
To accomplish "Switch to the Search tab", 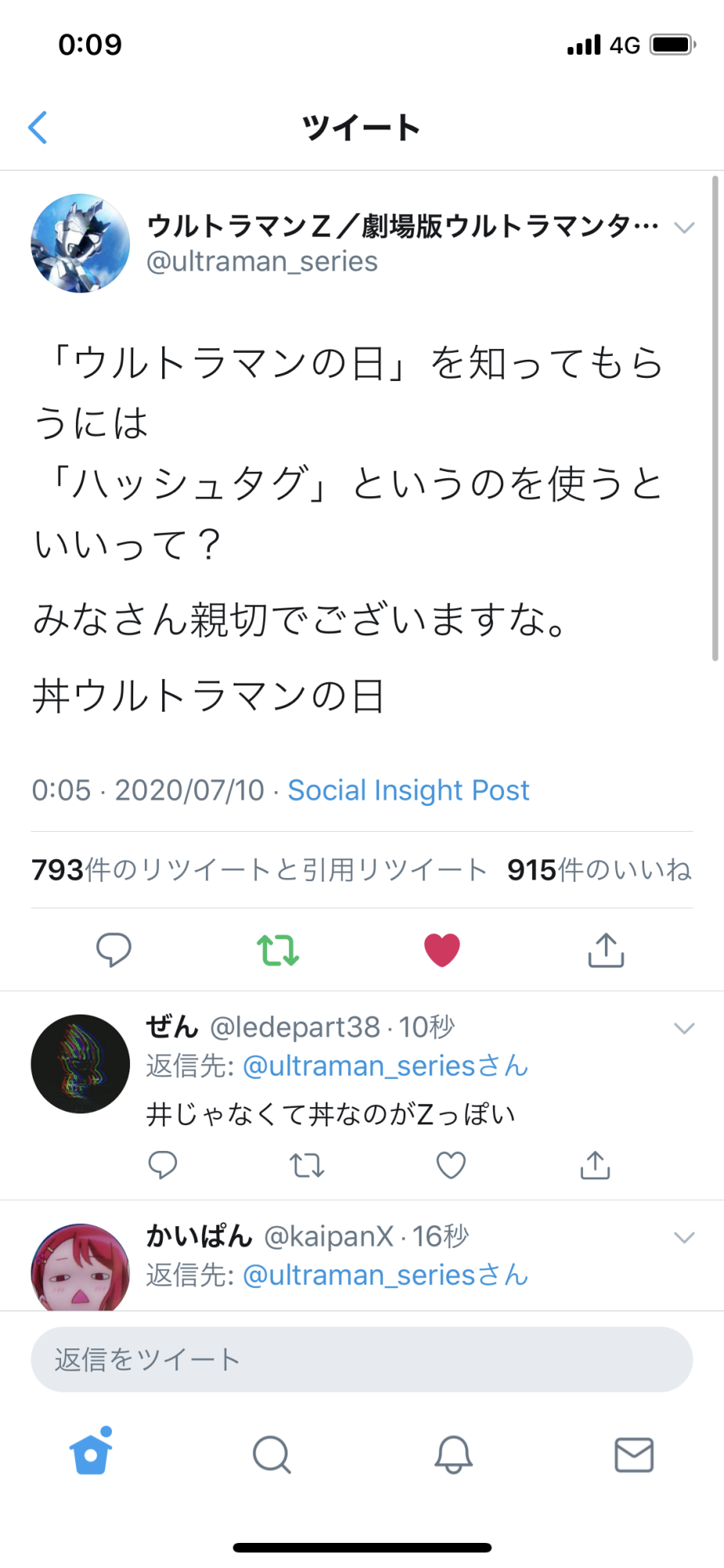I will pyautogui.click(x=272, y=1455).
